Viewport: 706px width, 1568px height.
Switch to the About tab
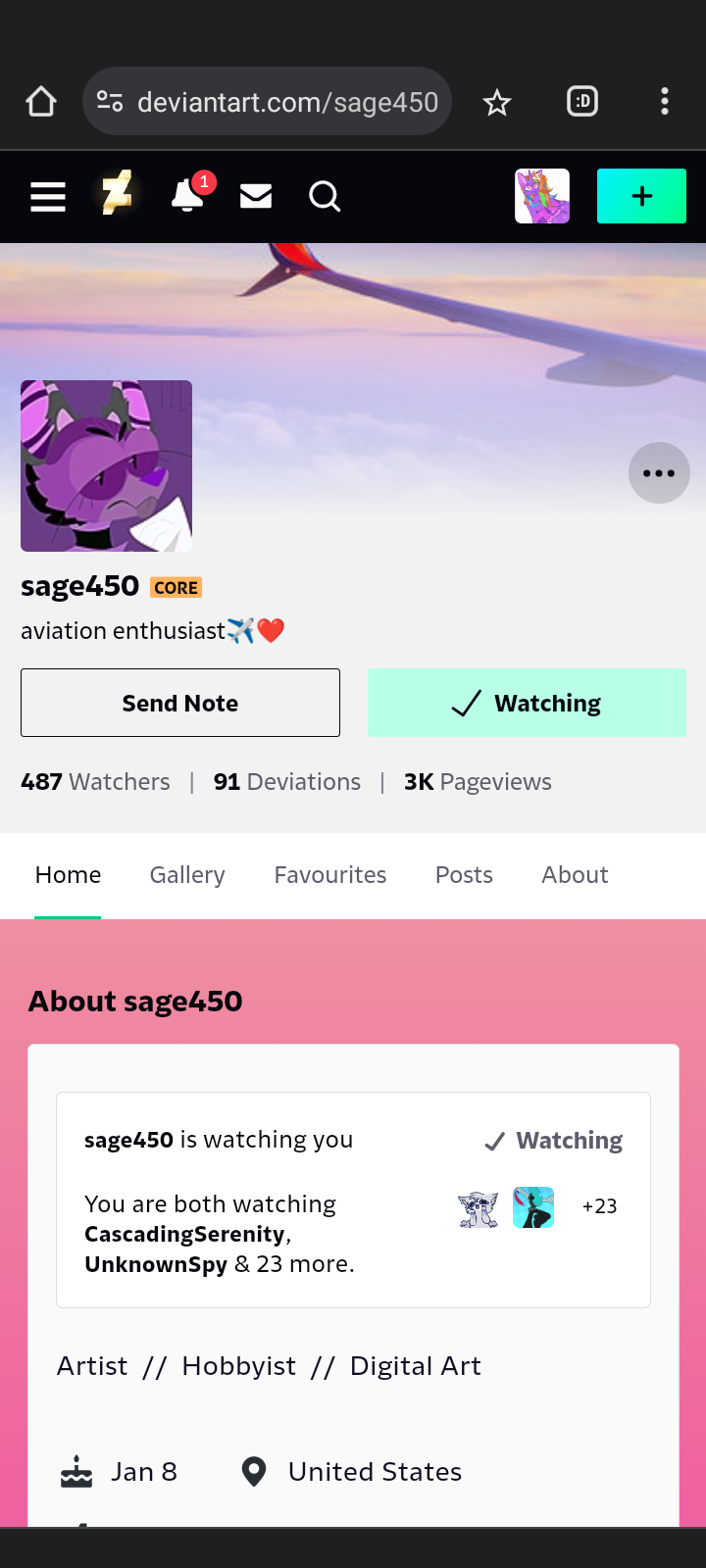[575, 875]
